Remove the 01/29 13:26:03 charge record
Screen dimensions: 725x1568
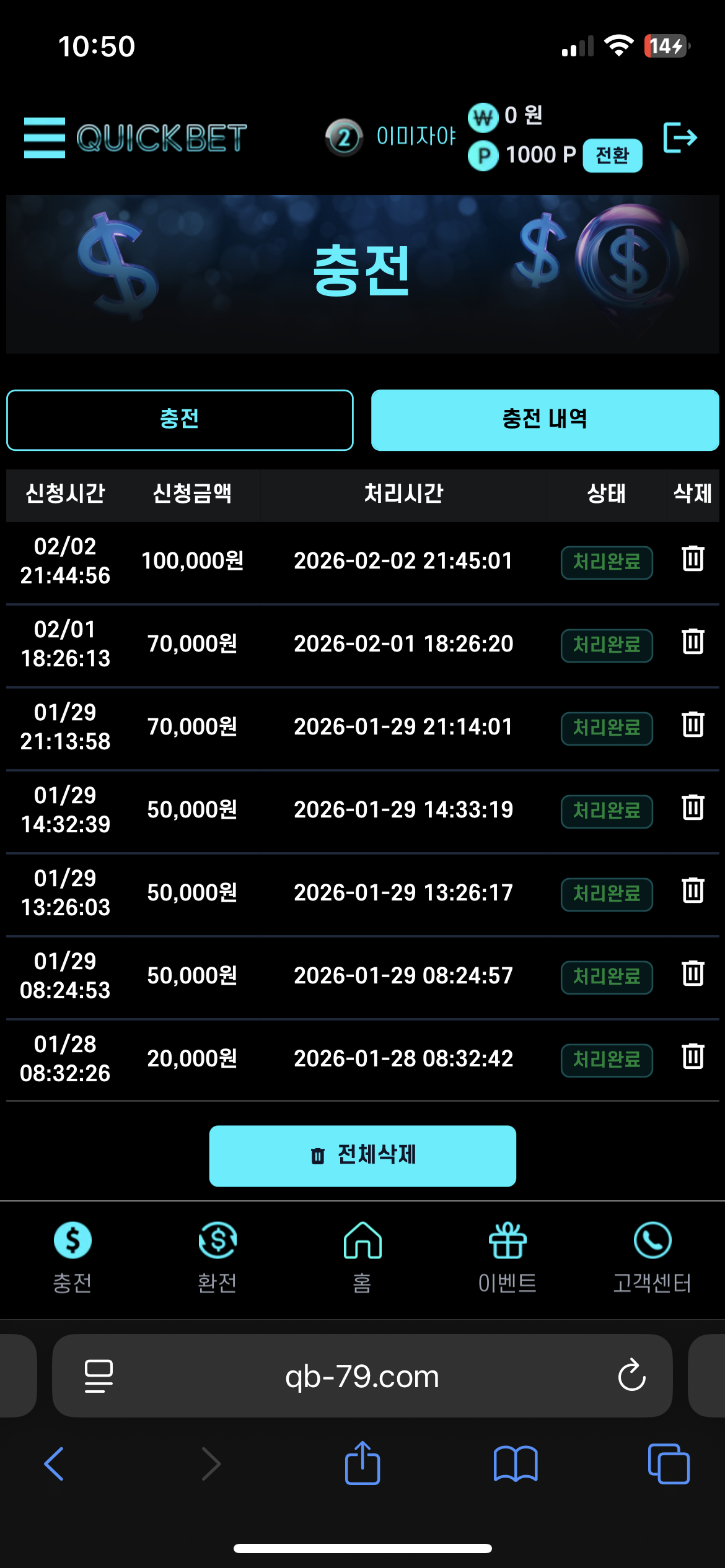693,891
